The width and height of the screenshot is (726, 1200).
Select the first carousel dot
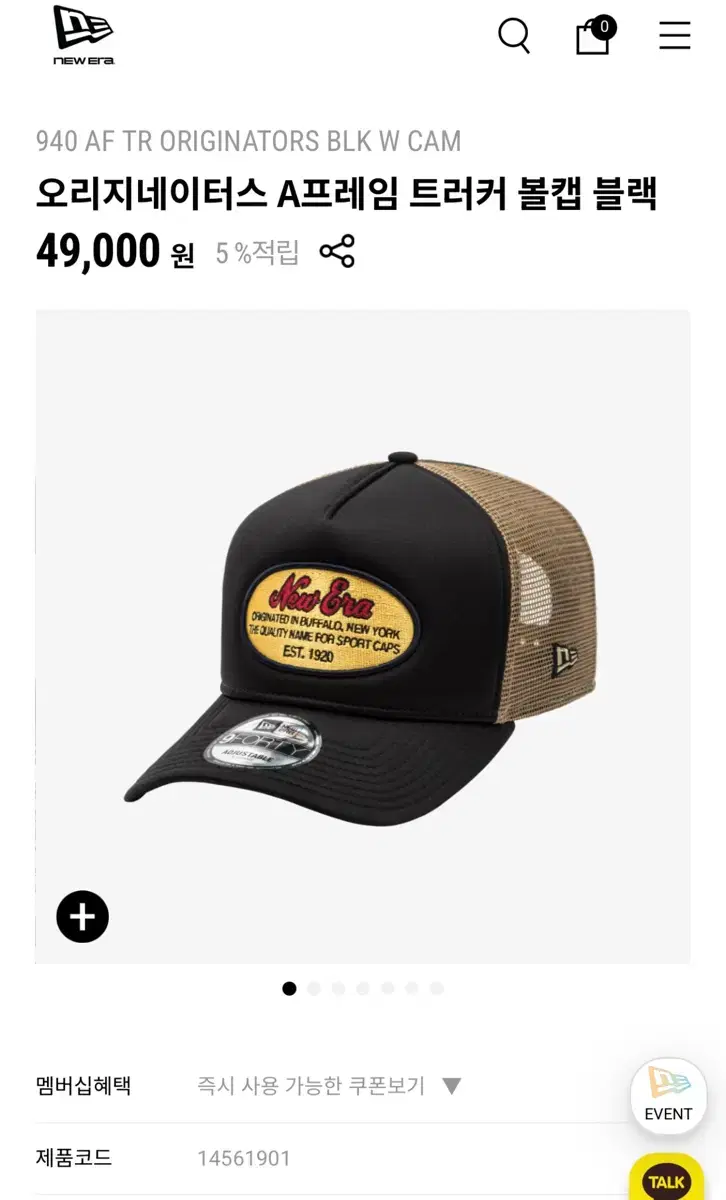[x=290, y=988]
